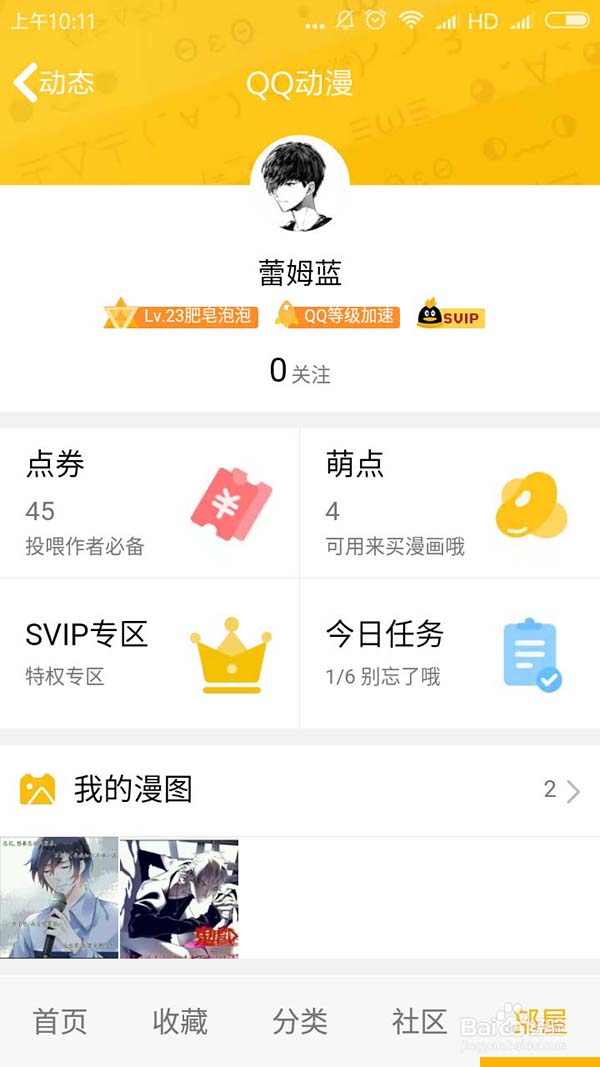Tap the Lv.23肥皂泡泡 level badge
Screen dimensions: 600x1067
coord(181,316)
